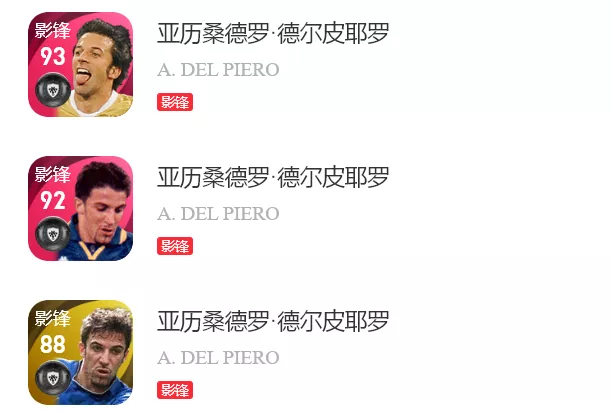The width and height of the screenshot is (611, 419).
Task: Open the 88-rated Del Piero card
Action: (80, 352)
